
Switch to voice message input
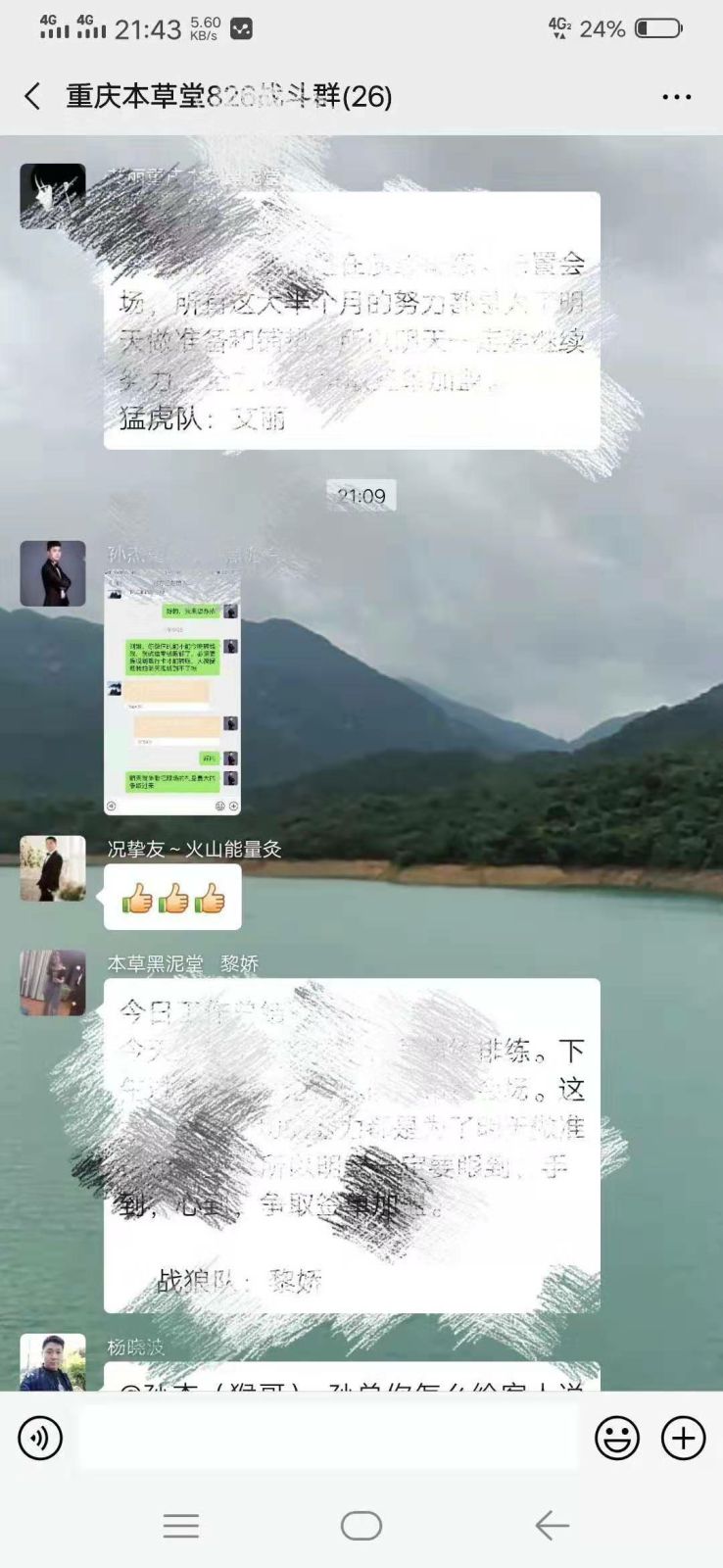tap(40, 1438)
